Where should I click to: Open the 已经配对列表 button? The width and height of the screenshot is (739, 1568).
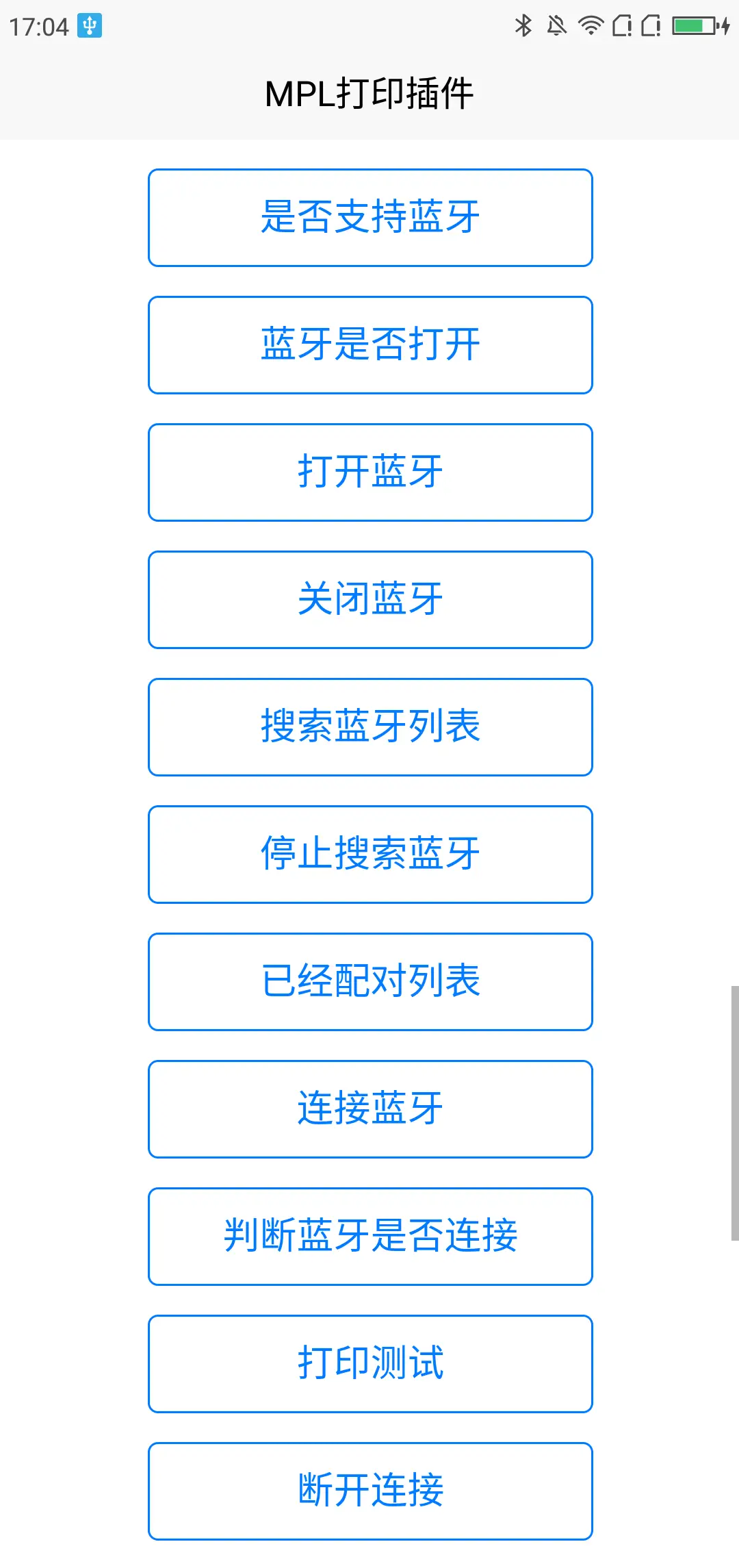(370, 982)
